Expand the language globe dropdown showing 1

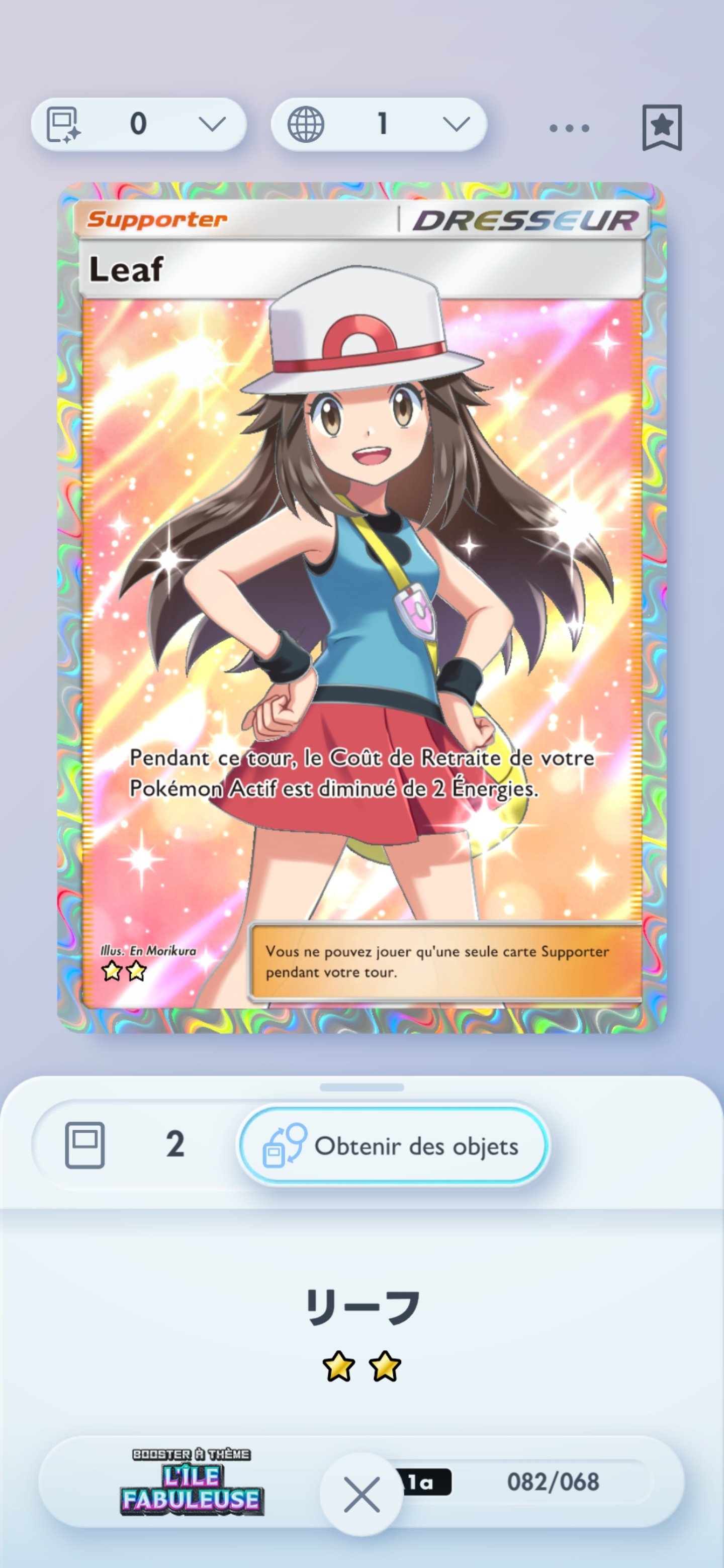coord(379,124)
